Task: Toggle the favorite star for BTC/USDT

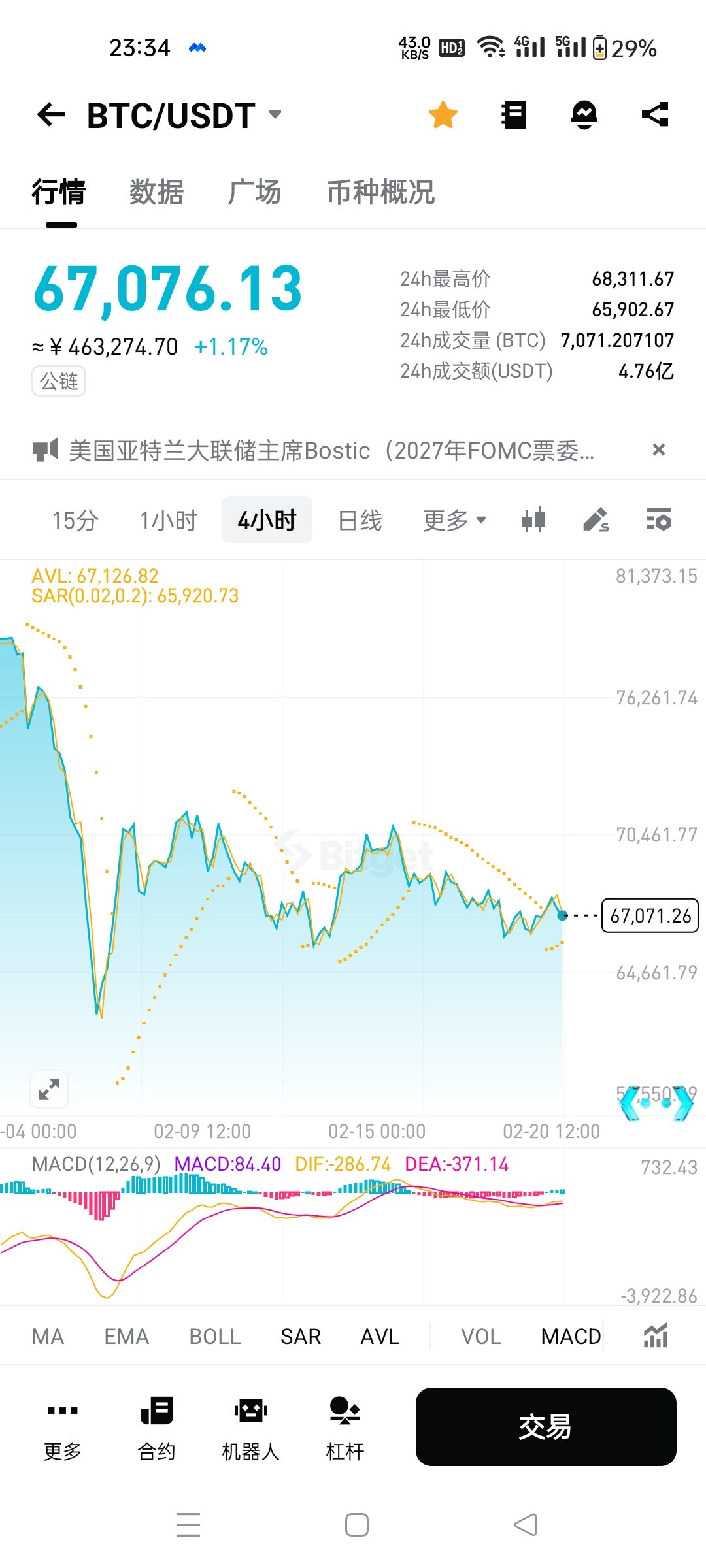Action: pyautogui.click(x=443, y=115)
